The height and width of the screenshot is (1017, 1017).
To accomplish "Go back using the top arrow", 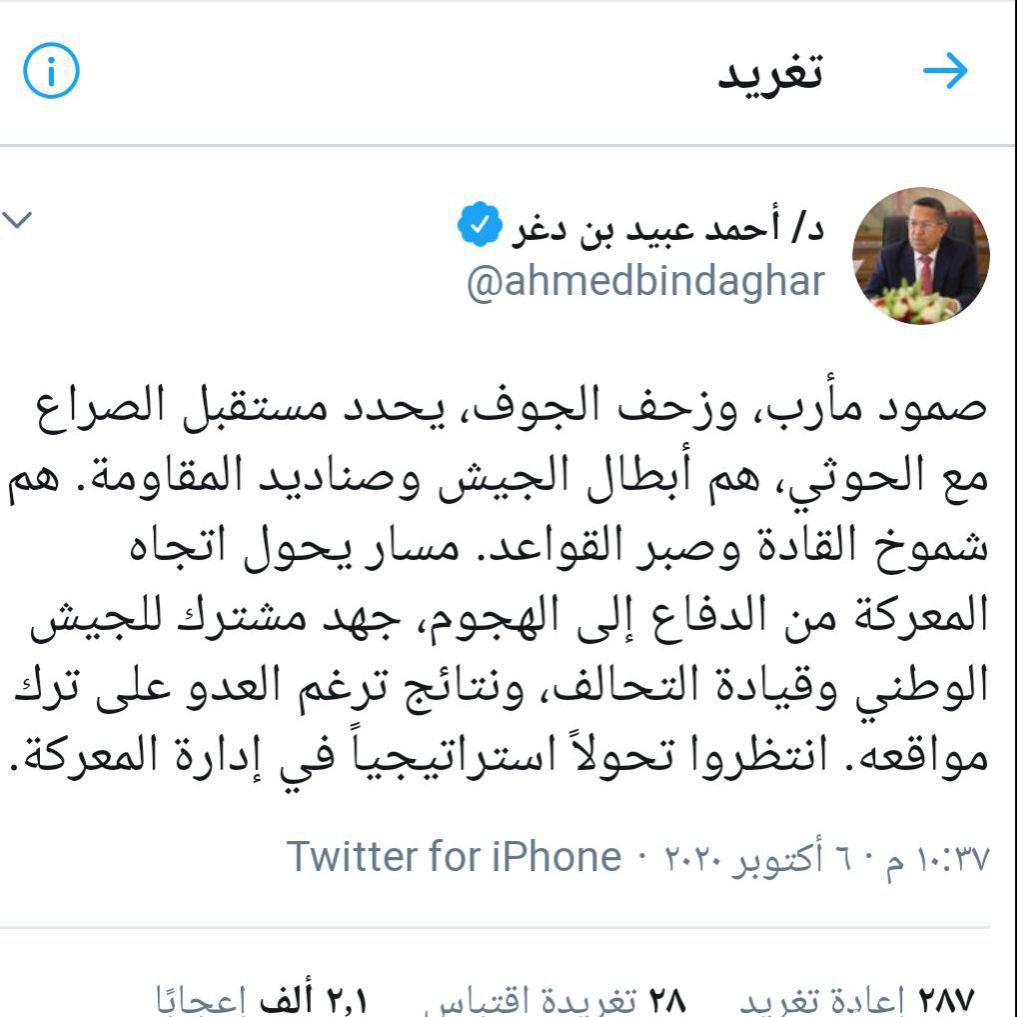I will (944, 72).
